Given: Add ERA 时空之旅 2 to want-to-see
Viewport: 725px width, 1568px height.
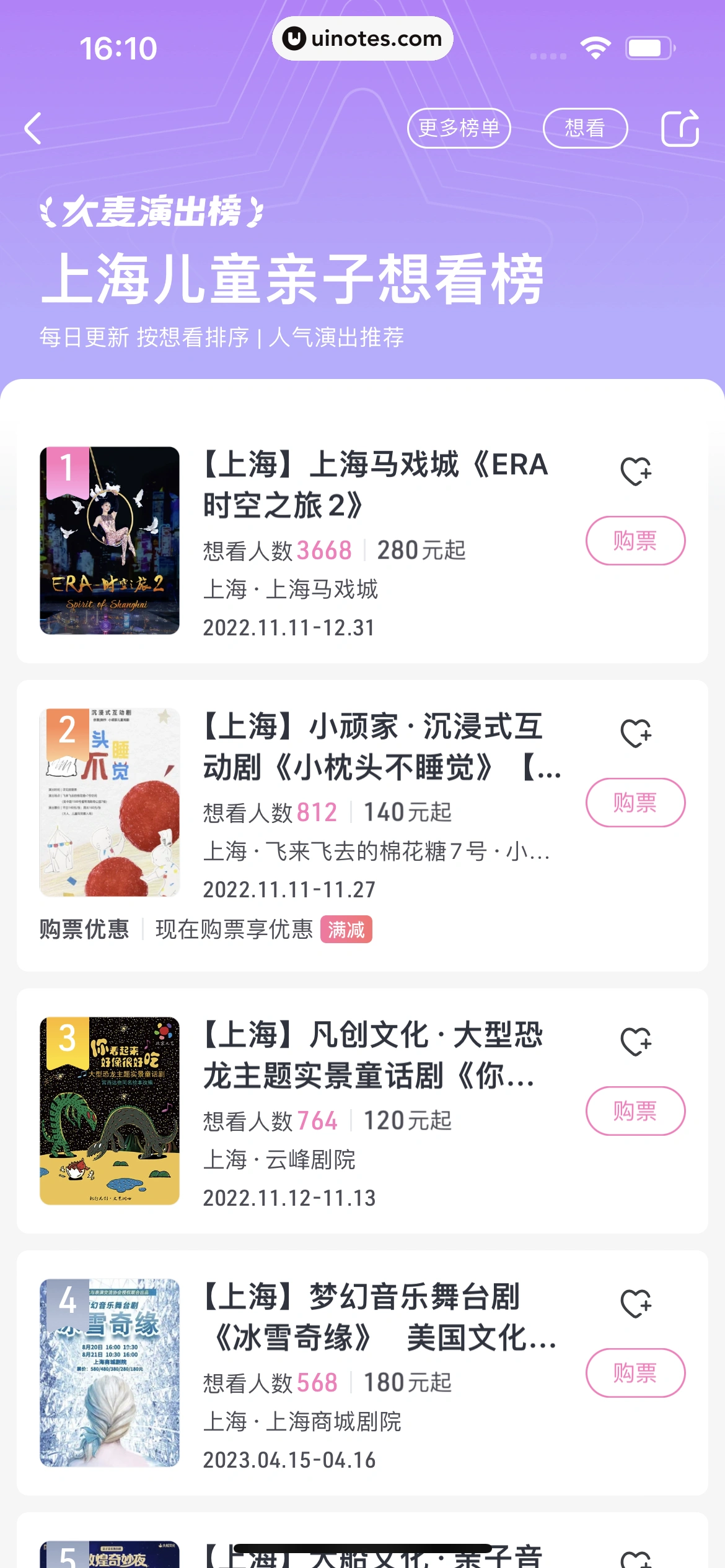Looking at the screenshot, I should [636, 471].
